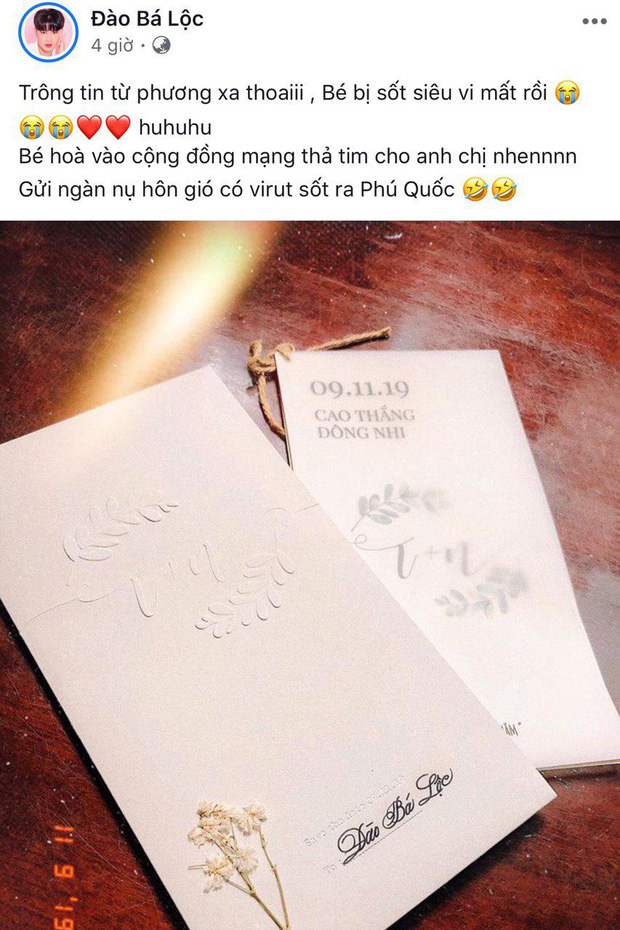Open Đào Bá Lộc's profile picture
The height and width of the screenshot is (930, 620).
point(48,31)
